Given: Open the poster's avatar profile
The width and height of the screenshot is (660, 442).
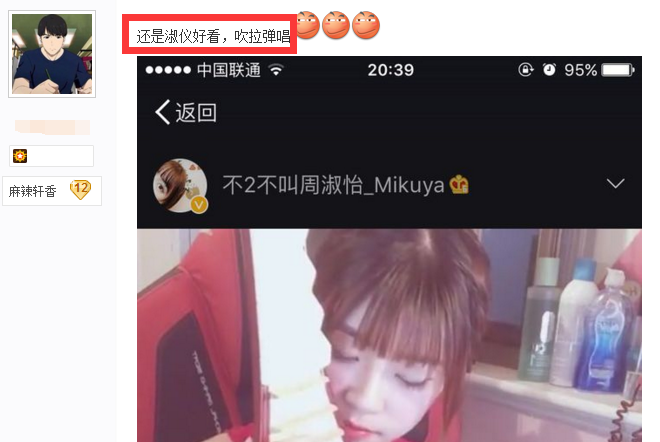Looking at the screenshot, I should point(51,54).
